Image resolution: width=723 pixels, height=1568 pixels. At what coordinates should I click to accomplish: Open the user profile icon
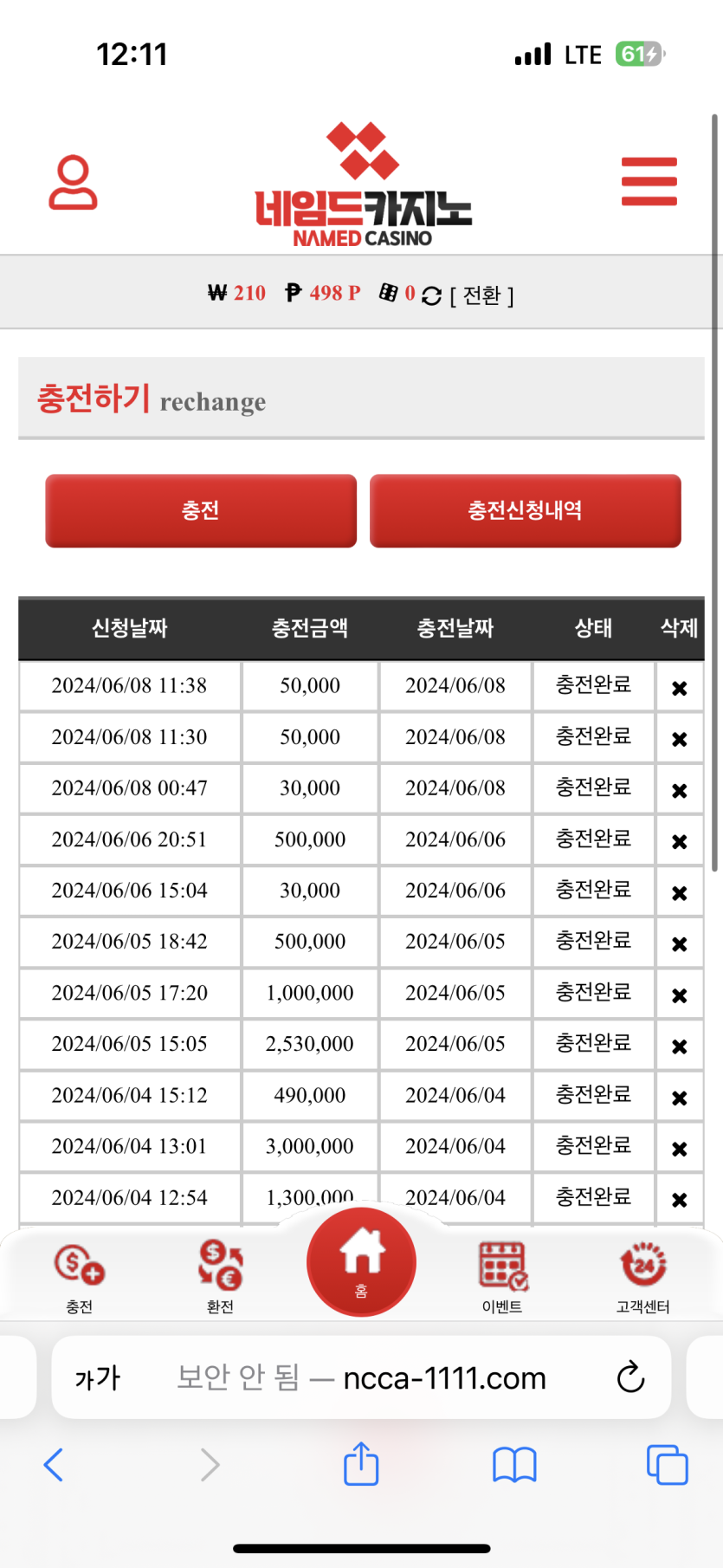coord(73,182)
